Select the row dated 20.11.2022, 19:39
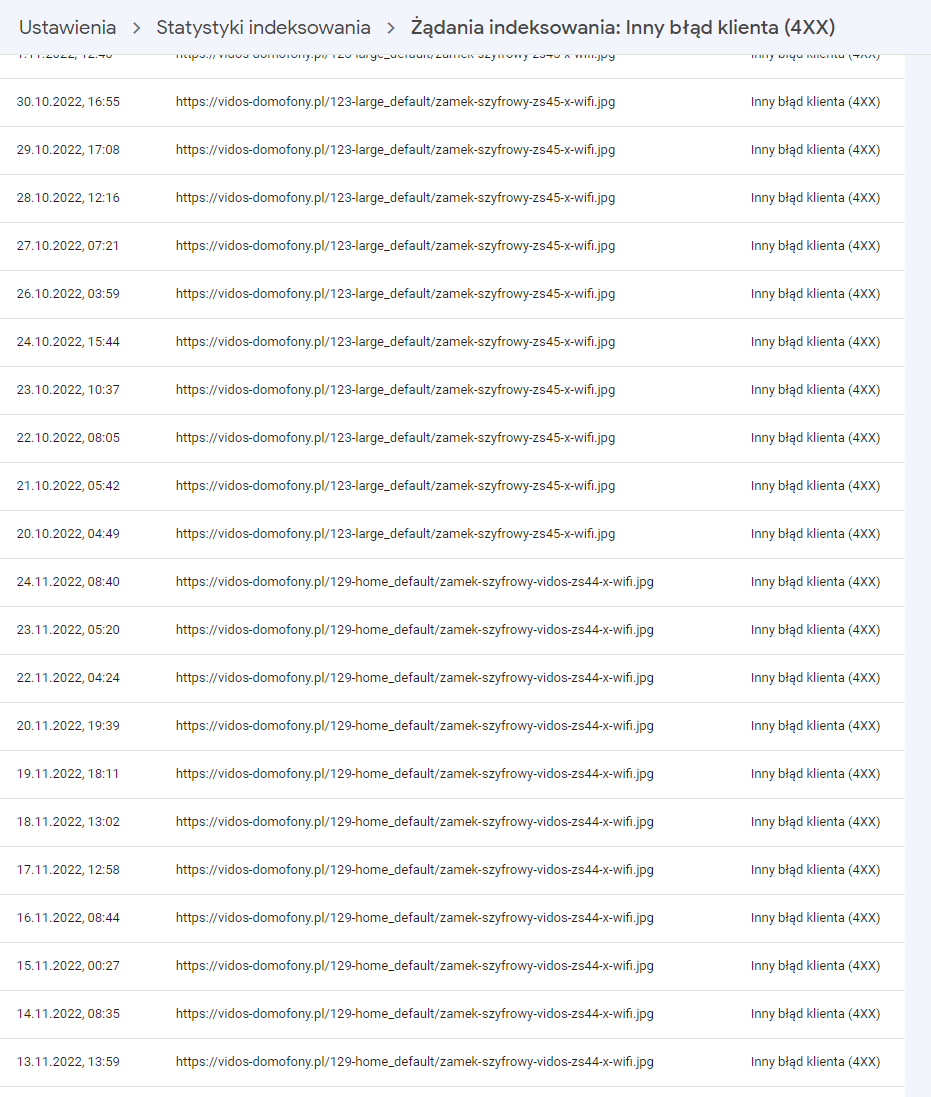931x1097 pixels. (414, 726)
